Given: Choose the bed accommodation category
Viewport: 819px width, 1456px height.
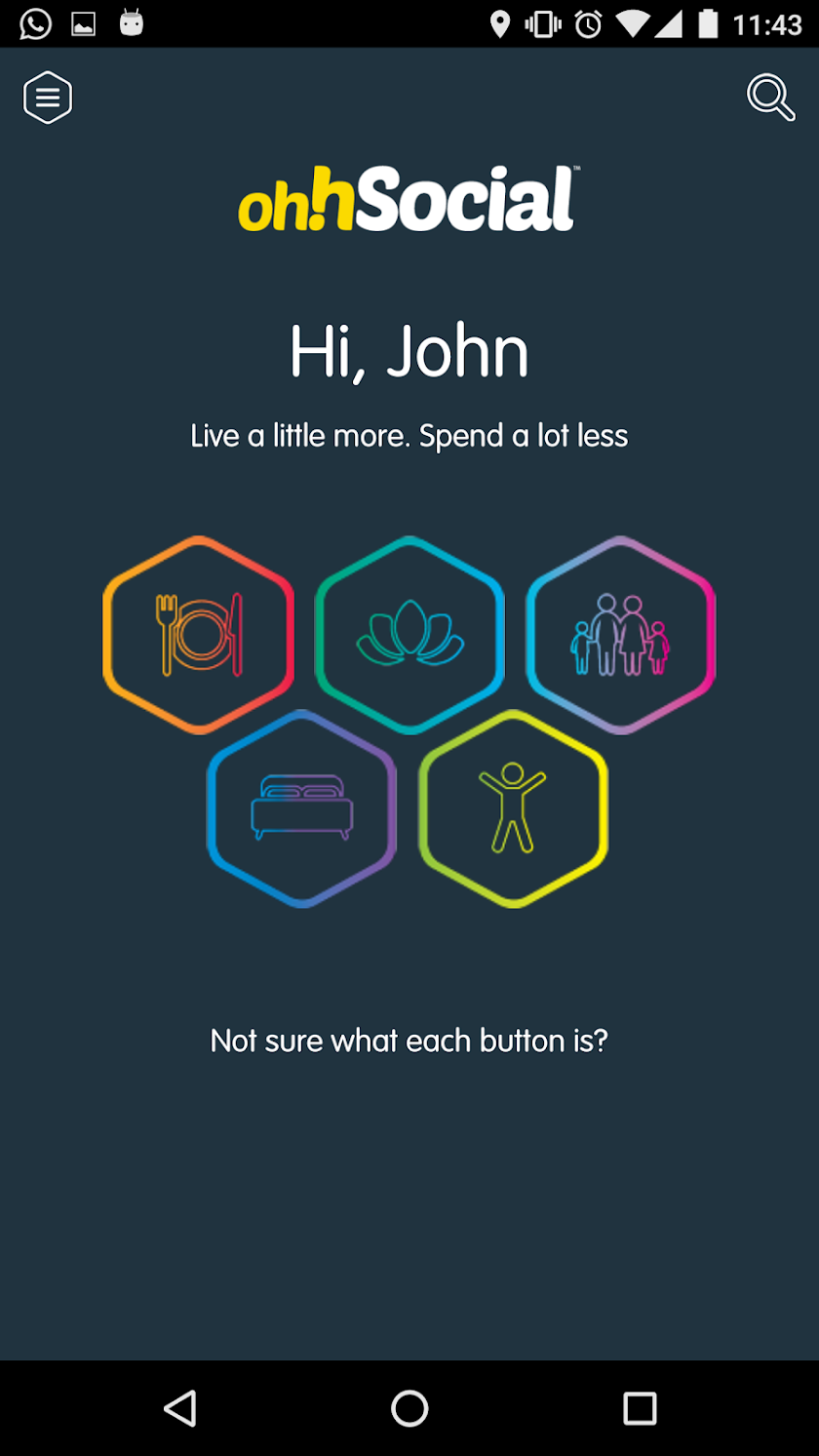Looking at the screenshot, I should (302, 808).
